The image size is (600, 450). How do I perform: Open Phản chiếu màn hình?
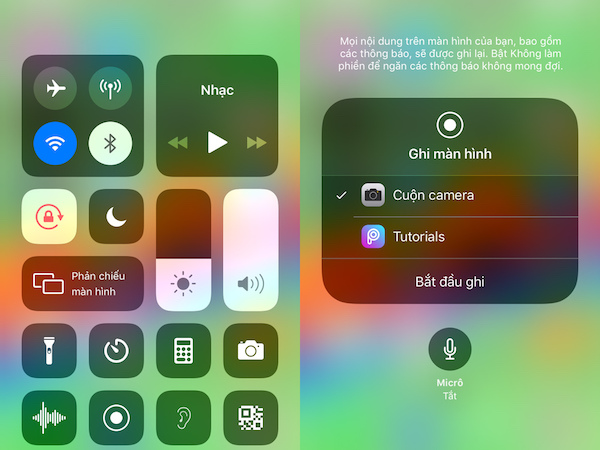click(x=82, y=283)
